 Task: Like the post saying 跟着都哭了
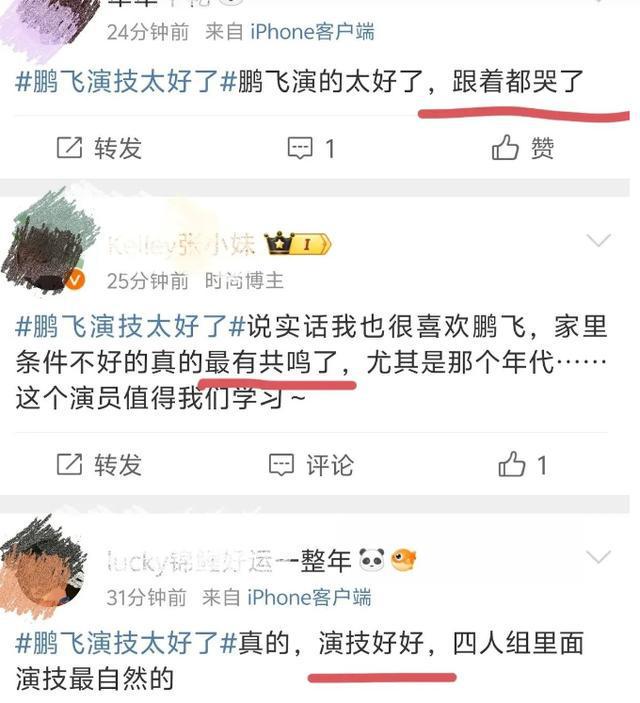coord(523,149)
